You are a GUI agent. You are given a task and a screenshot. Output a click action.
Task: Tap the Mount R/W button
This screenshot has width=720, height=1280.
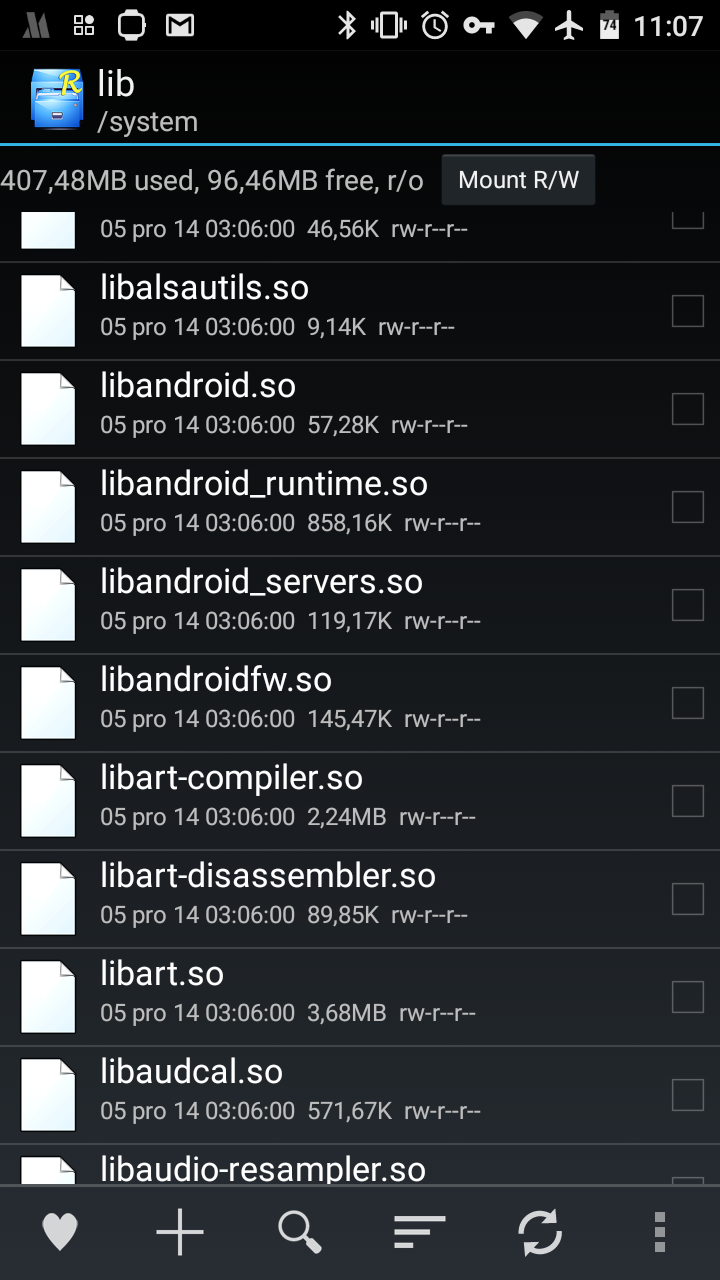coord(518,180)
